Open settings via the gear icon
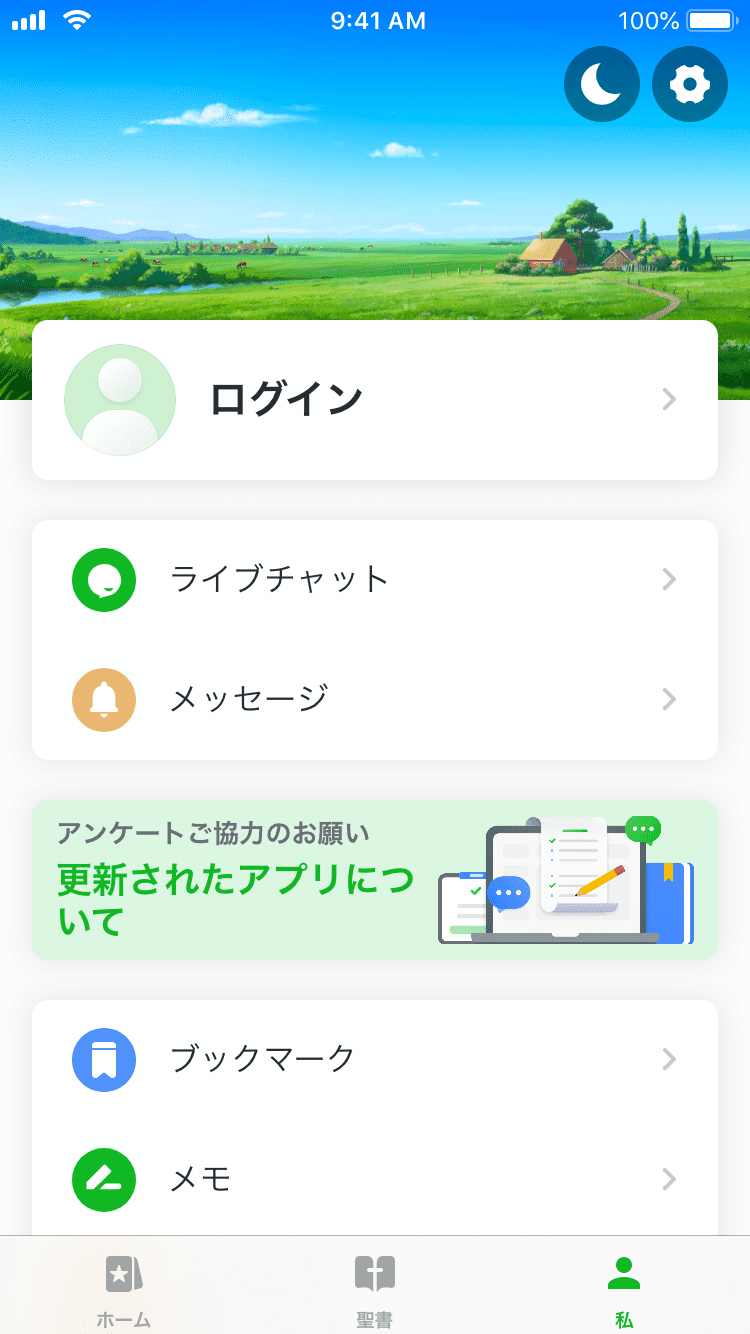This screenshot has height=1334, width=750. pos(689,84)
